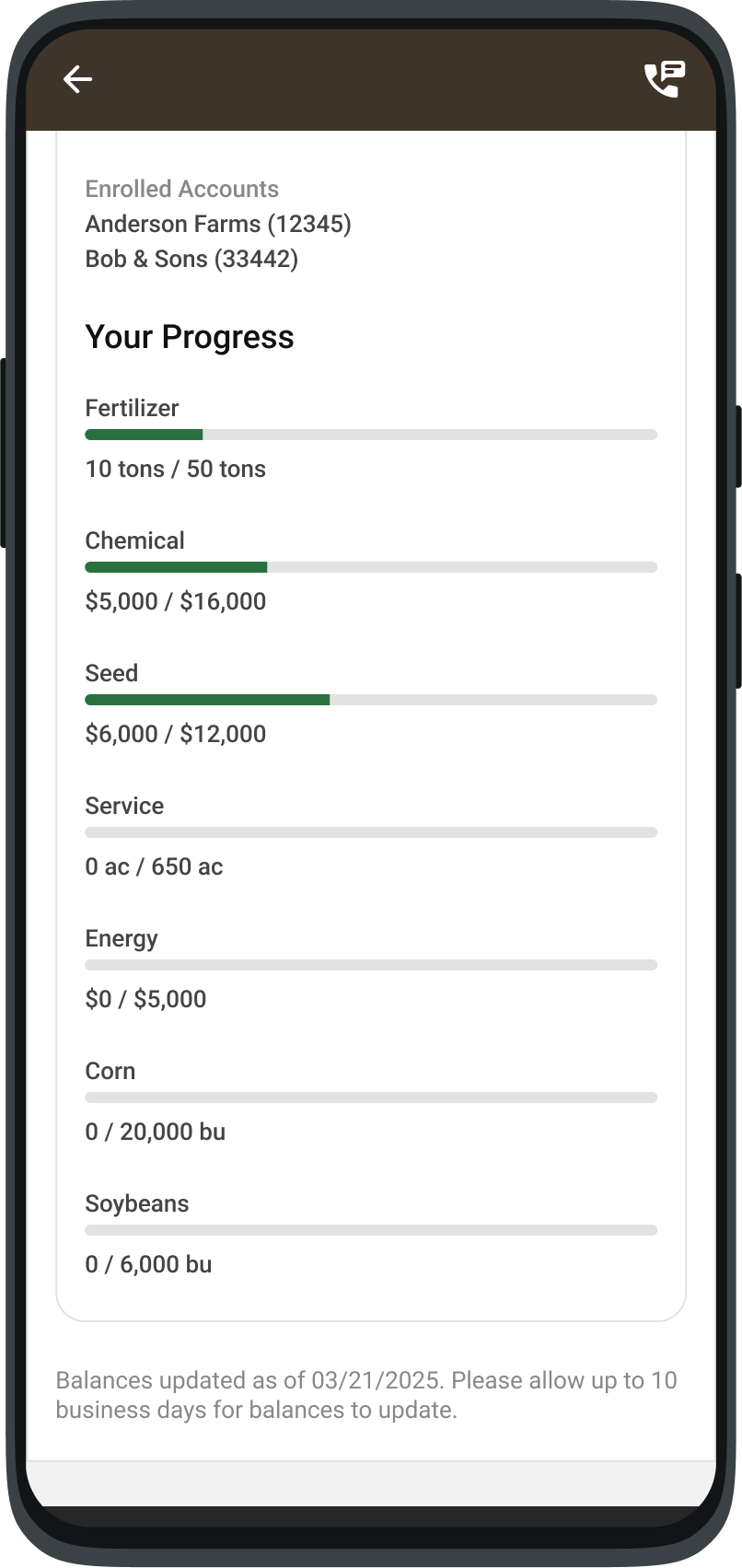Image resolution: width=742 pixels, height=1568 pixels.
Task: Open the contact support phone-chat icon
Action: [x=665, y=79]
